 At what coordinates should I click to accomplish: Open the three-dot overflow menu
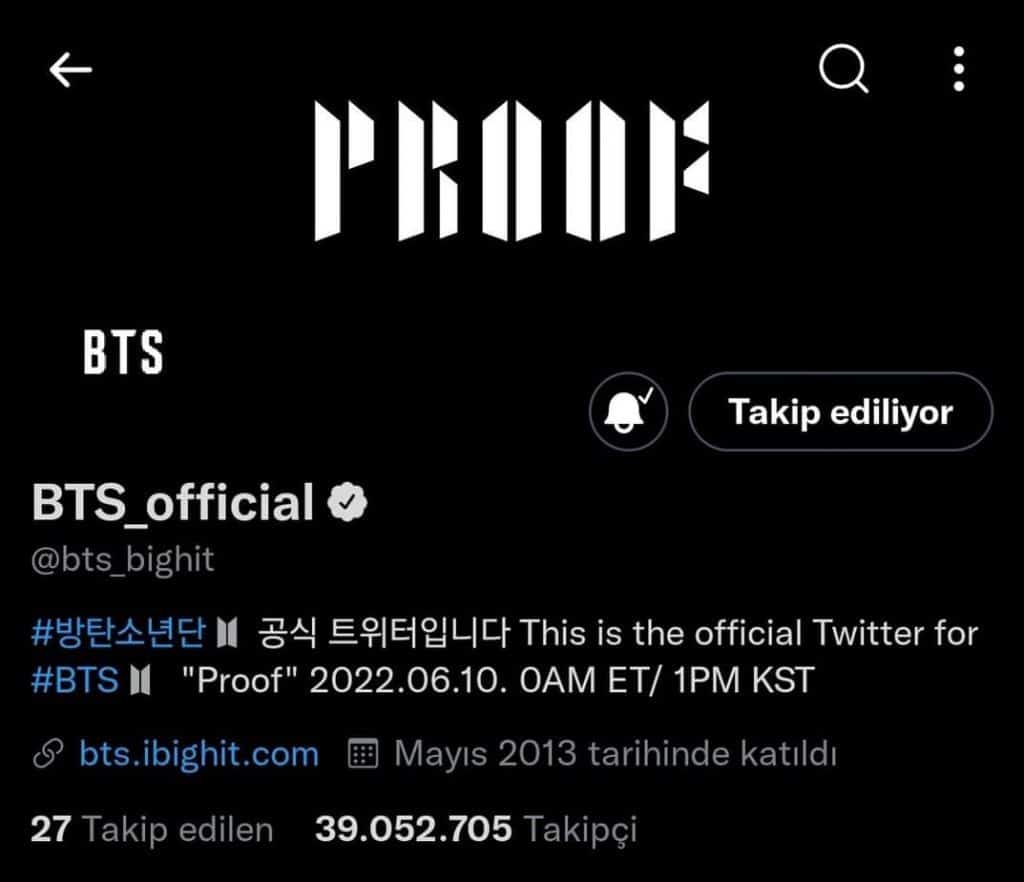point(958,70)
